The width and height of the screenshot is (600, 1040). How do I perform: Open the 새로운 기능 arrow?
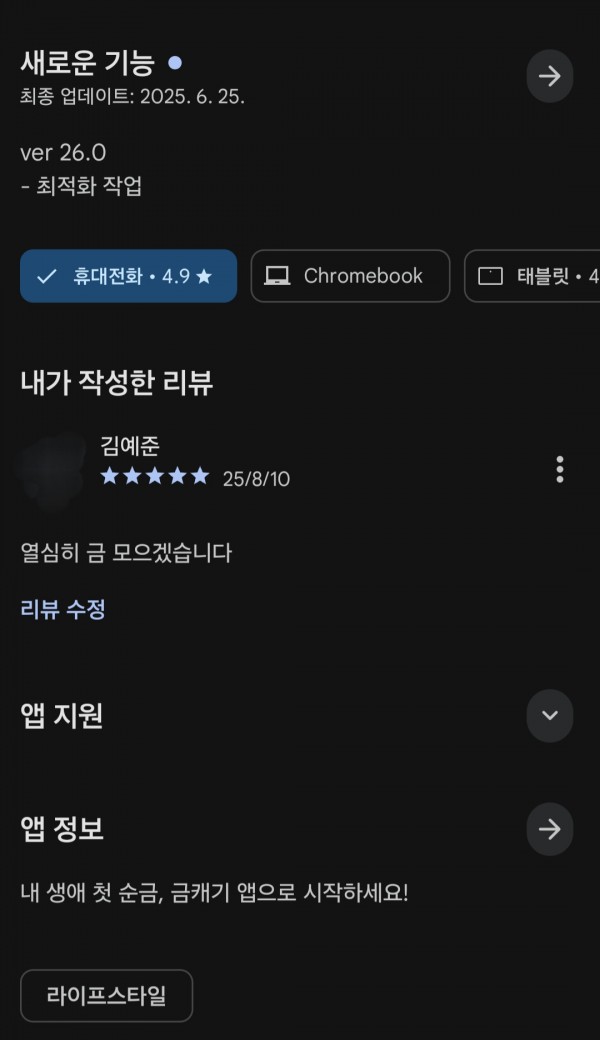tap(550, 76)
